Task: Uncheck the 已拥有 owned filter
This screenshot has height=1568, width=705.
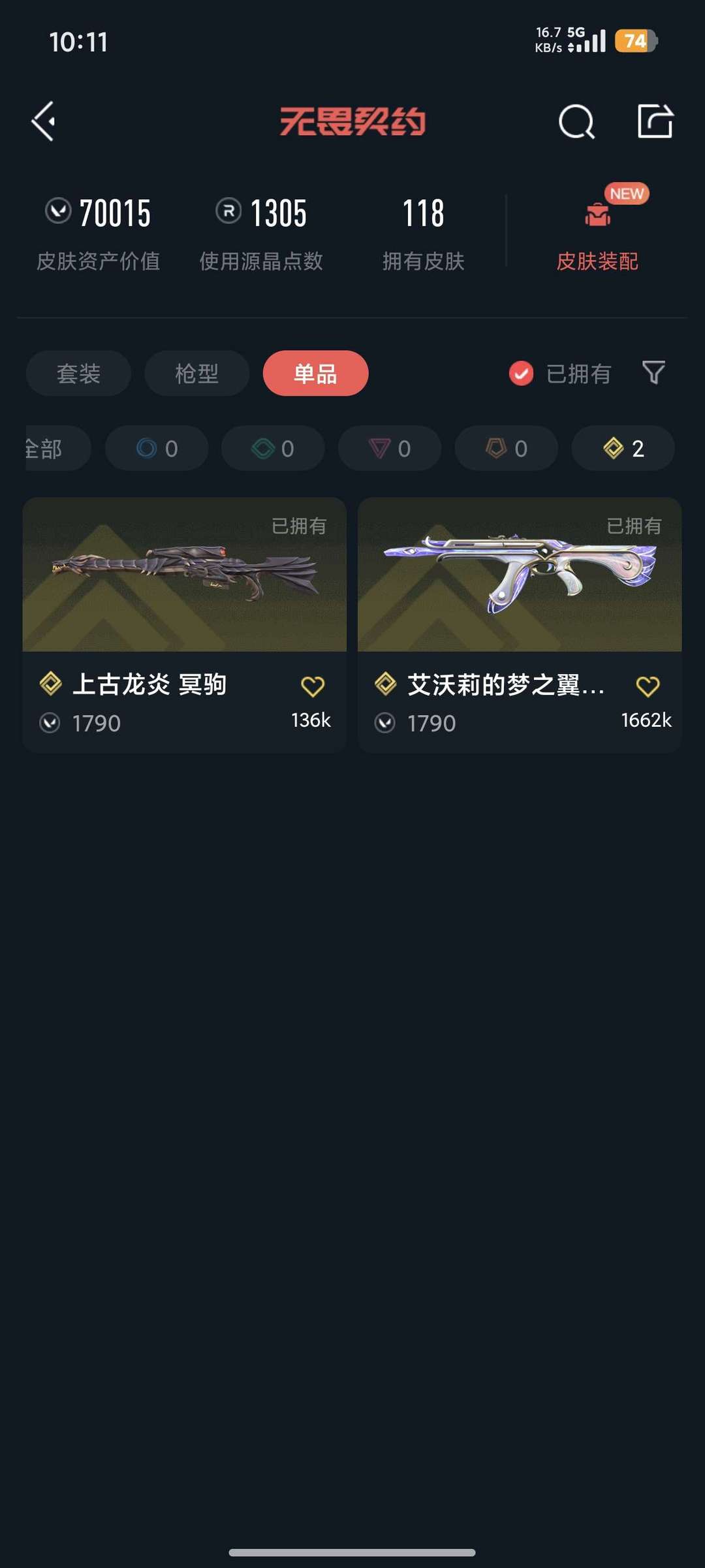Action: coord(560,374)
